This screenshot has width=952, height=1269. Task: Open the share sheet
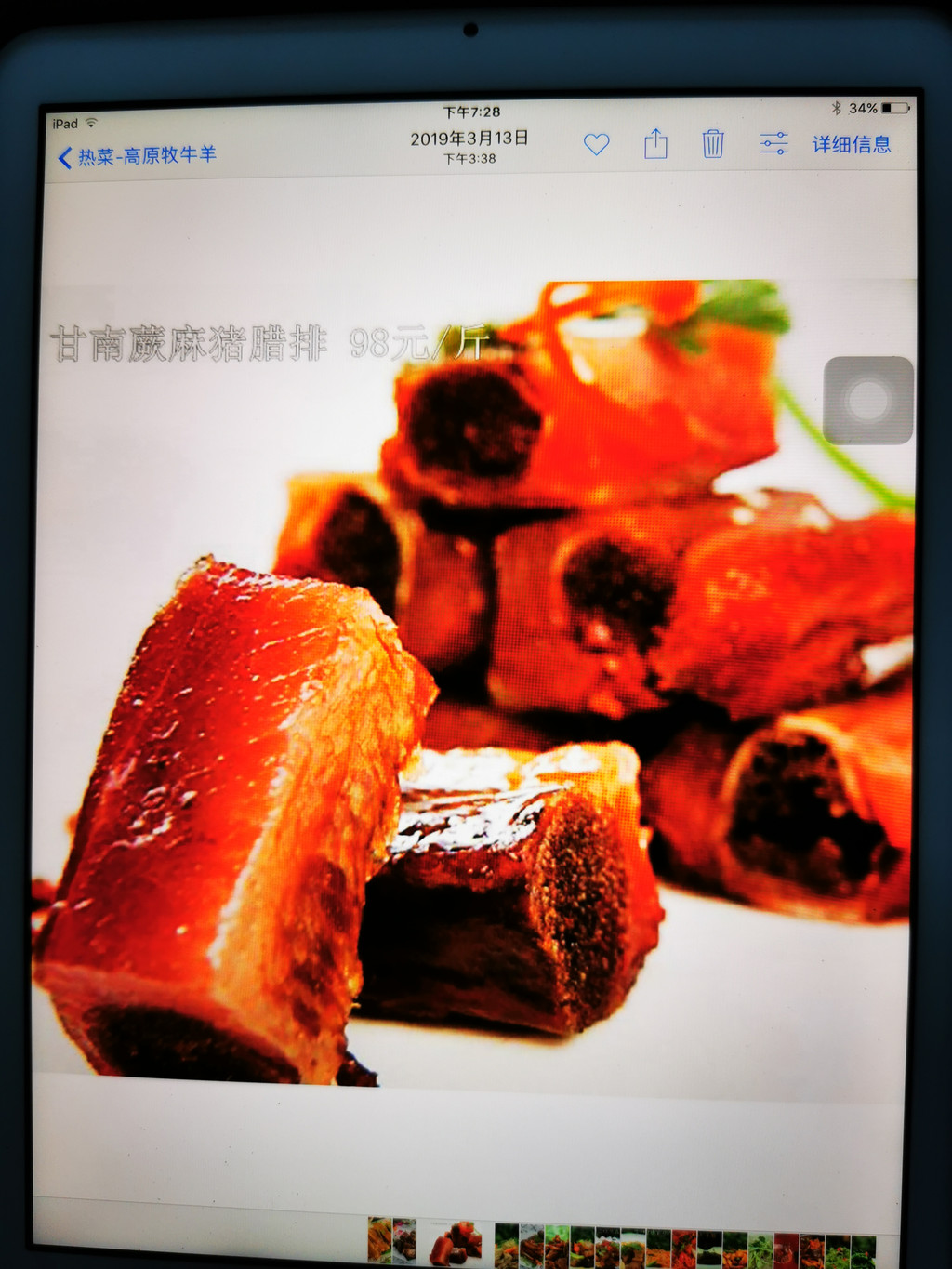pos(655,143)
